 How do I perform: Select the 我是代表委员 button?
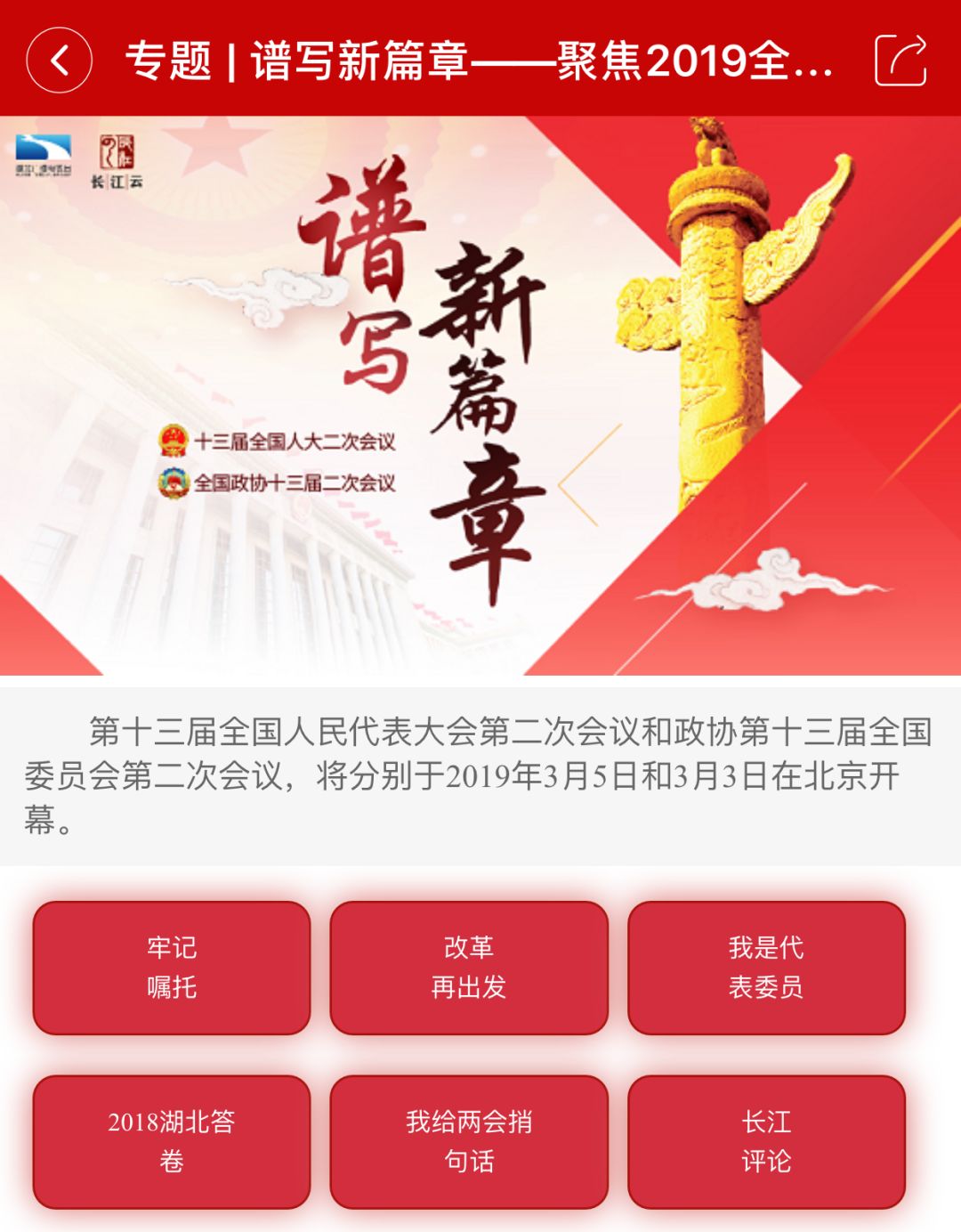(766, 968)
